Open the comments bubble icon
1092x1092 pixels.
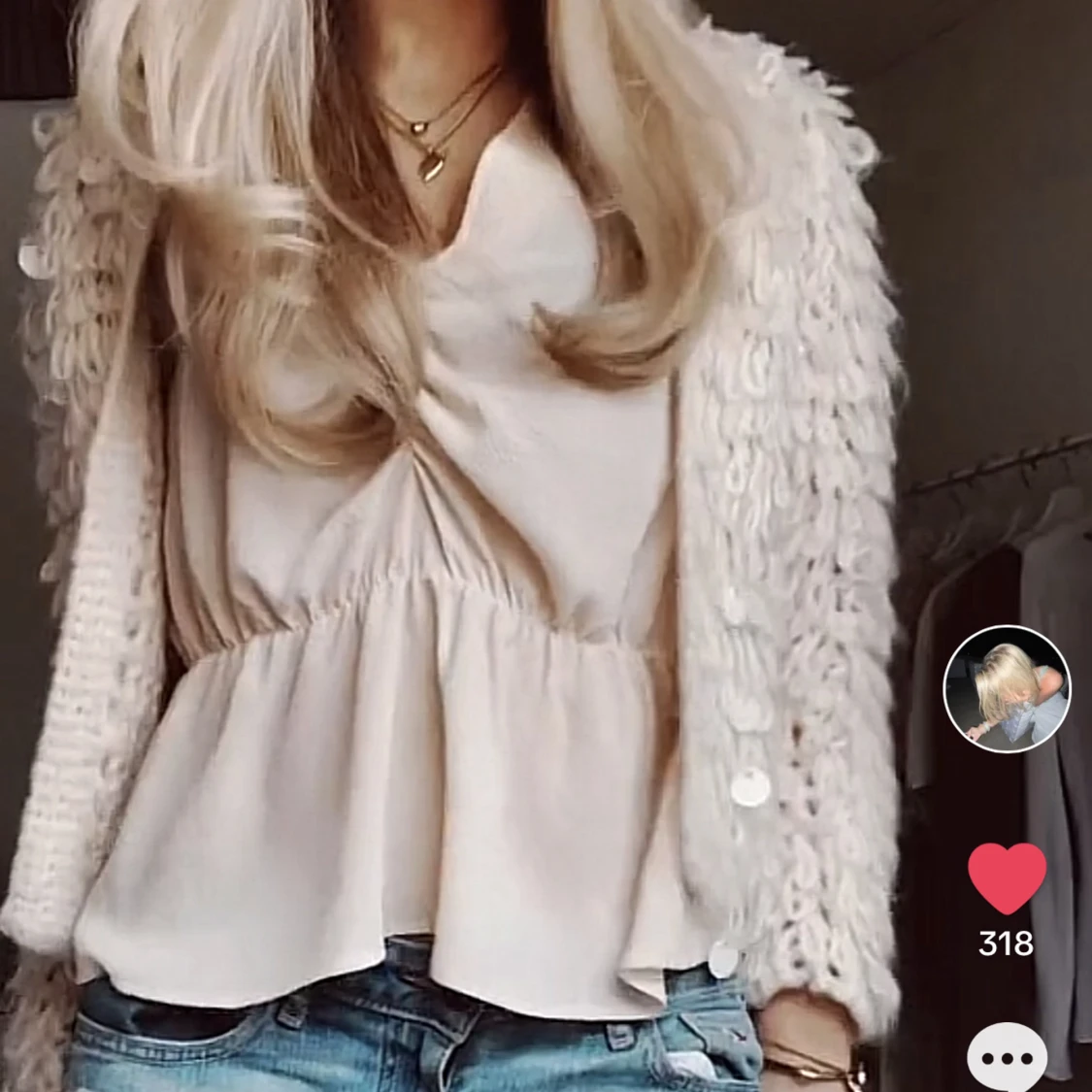(x=1007, y=1058)
